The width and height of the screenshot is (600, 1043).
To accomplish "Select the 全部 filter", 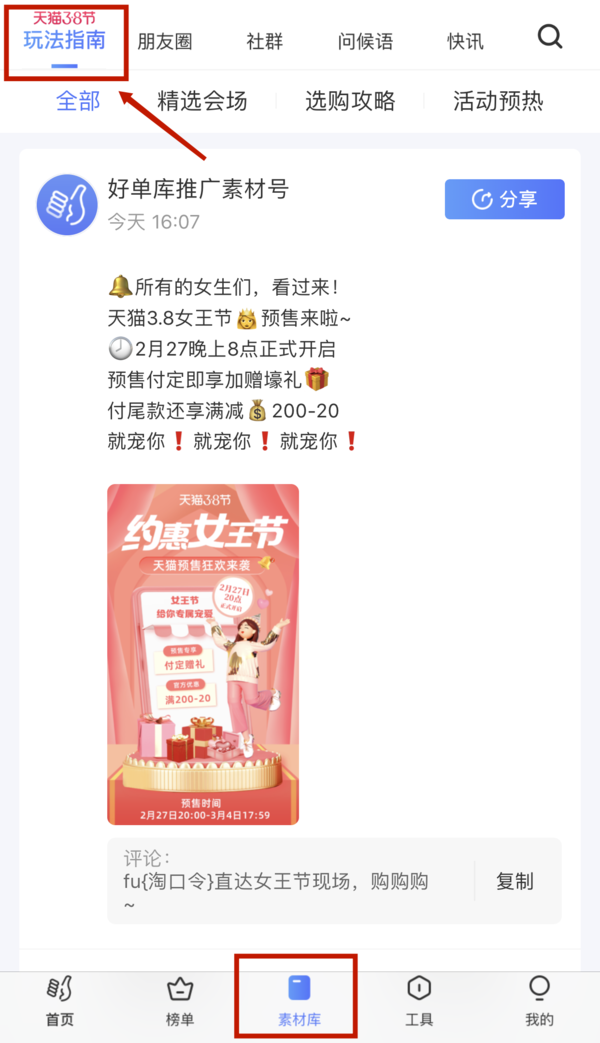I will [x=78, y=101].
